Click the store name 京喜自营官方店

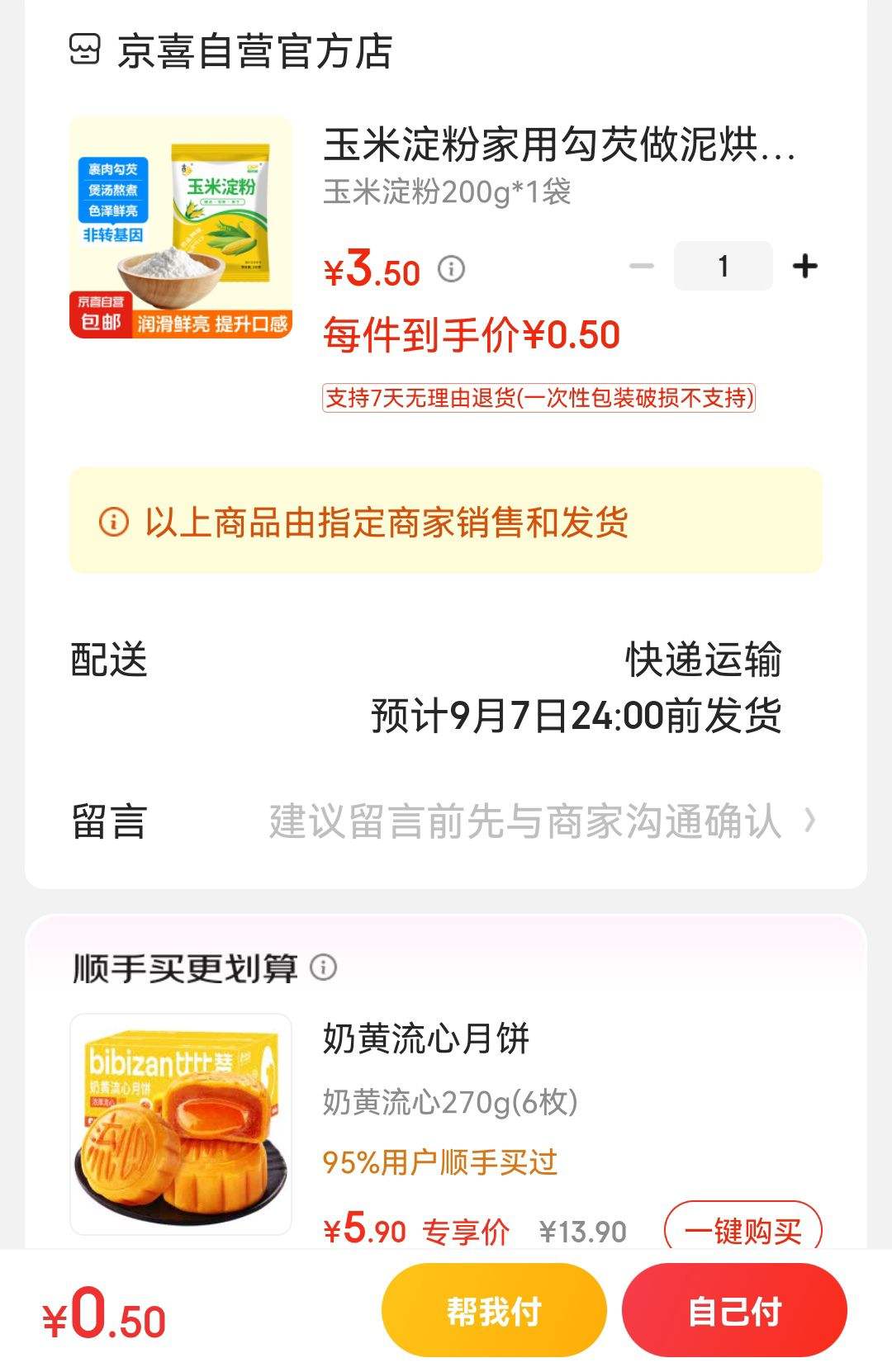point(258,51)
